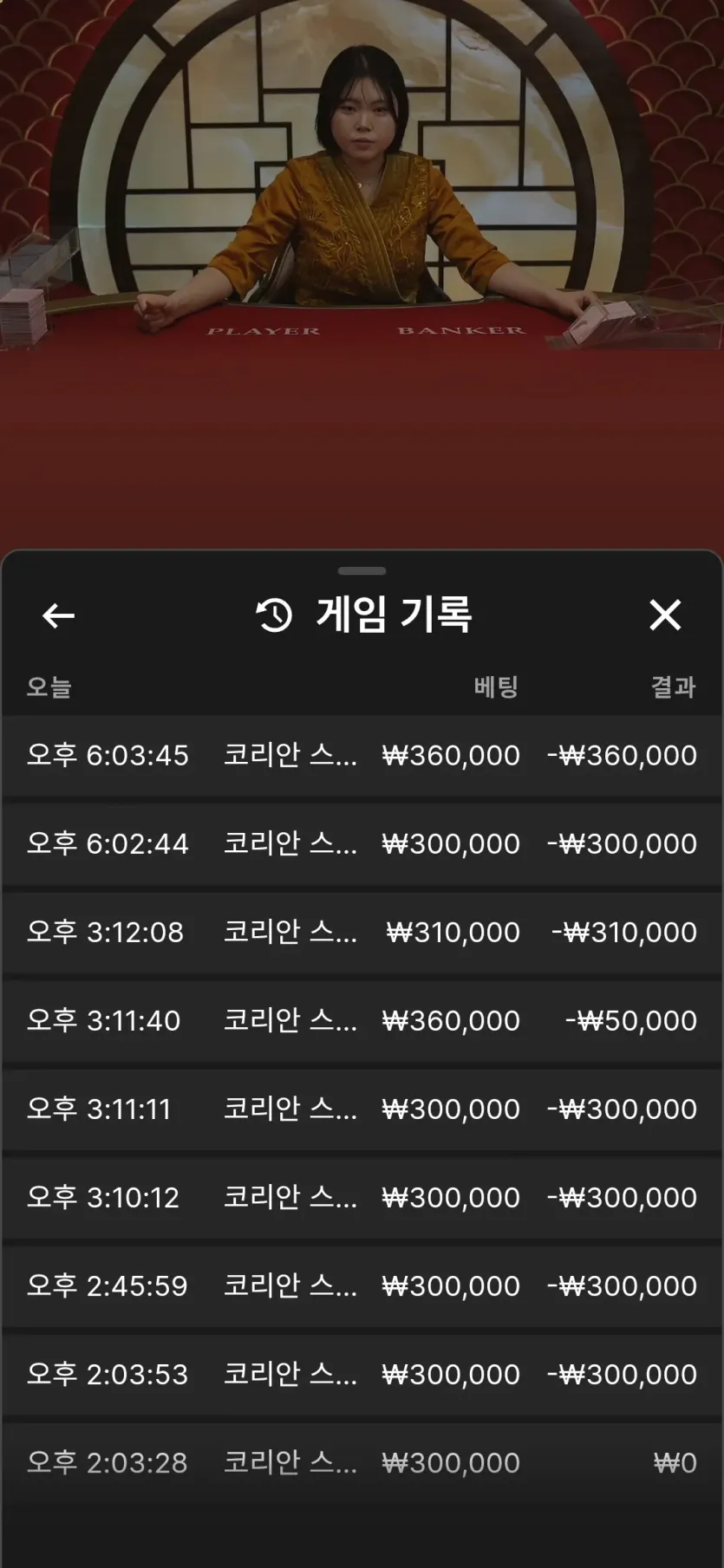Viewport: 724px width, 1568px height.
Task: View the 오후 3:10:12 record details
Action: coord(362,1197)
